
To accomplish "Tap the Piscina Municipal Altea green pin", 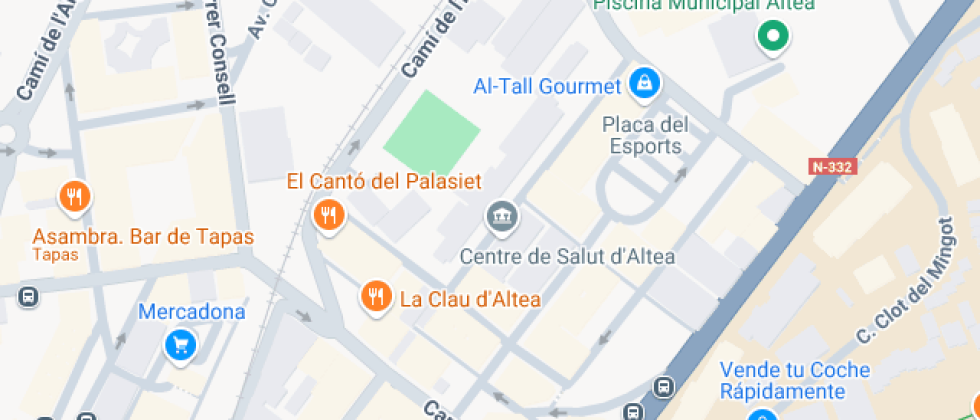I will coord(772,37).
